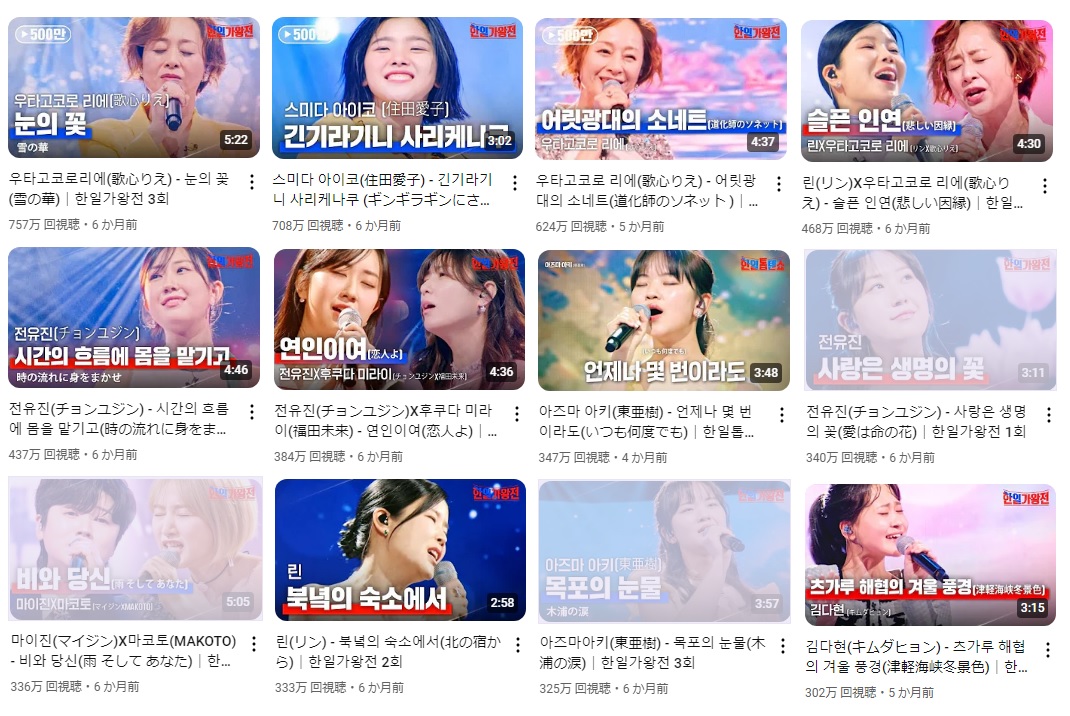
Task: Show more options for the 슬픈 인연 video
Action: click(1045, 186)
